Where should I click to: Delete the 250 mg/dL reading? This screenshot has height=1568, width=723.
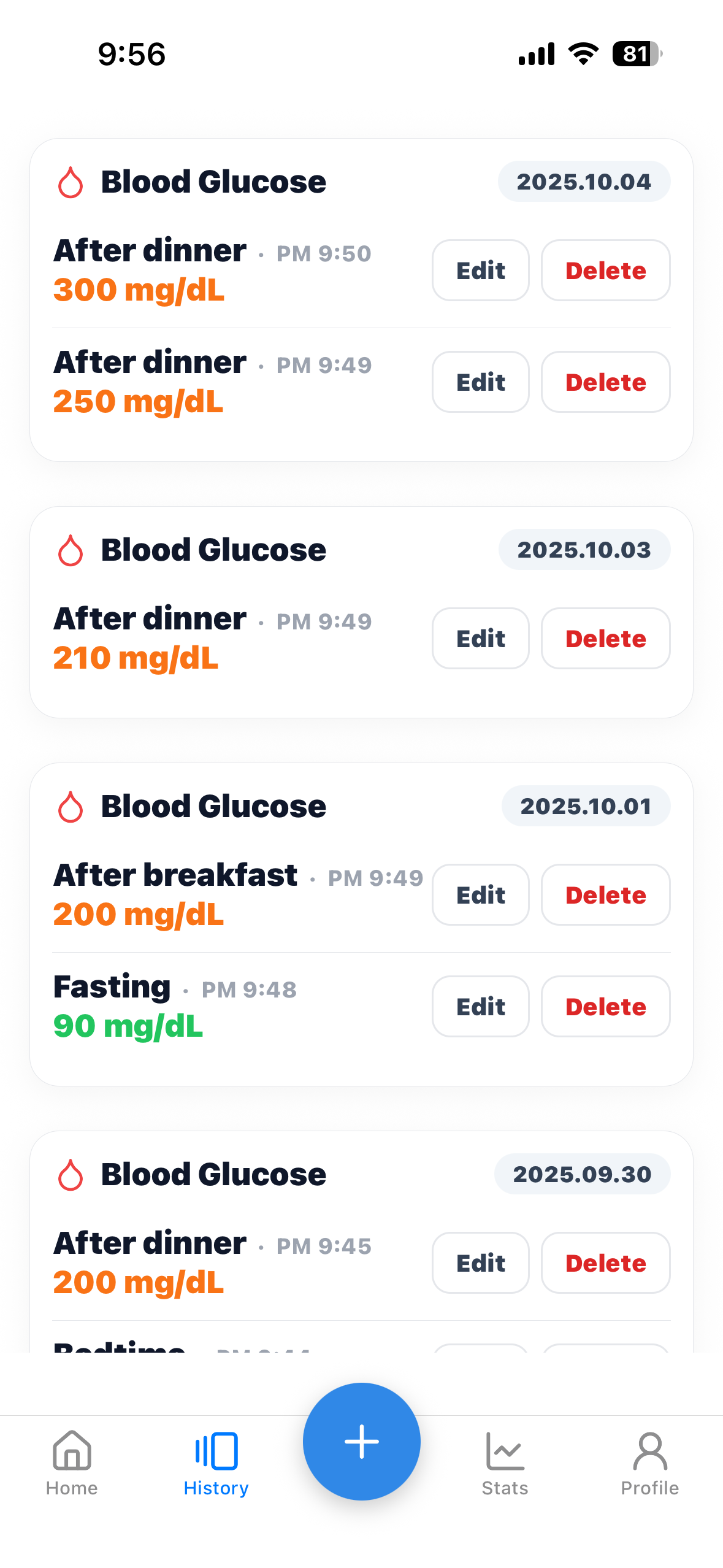tap(605, 382)
